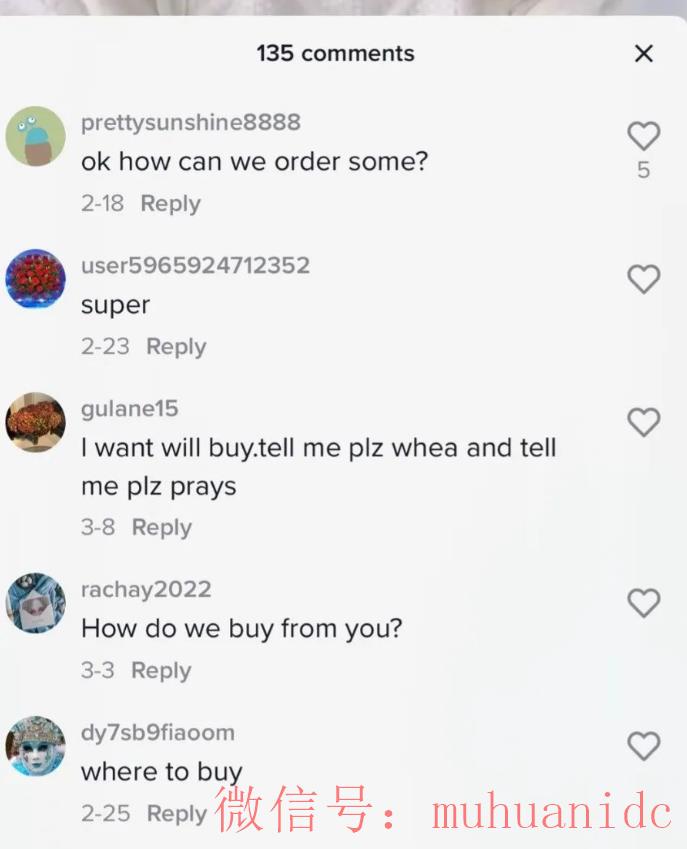The height and width of the screenshot is (849, 687).
Task: Reply to prettysunshine8888's comment
Action: [170, 203]
